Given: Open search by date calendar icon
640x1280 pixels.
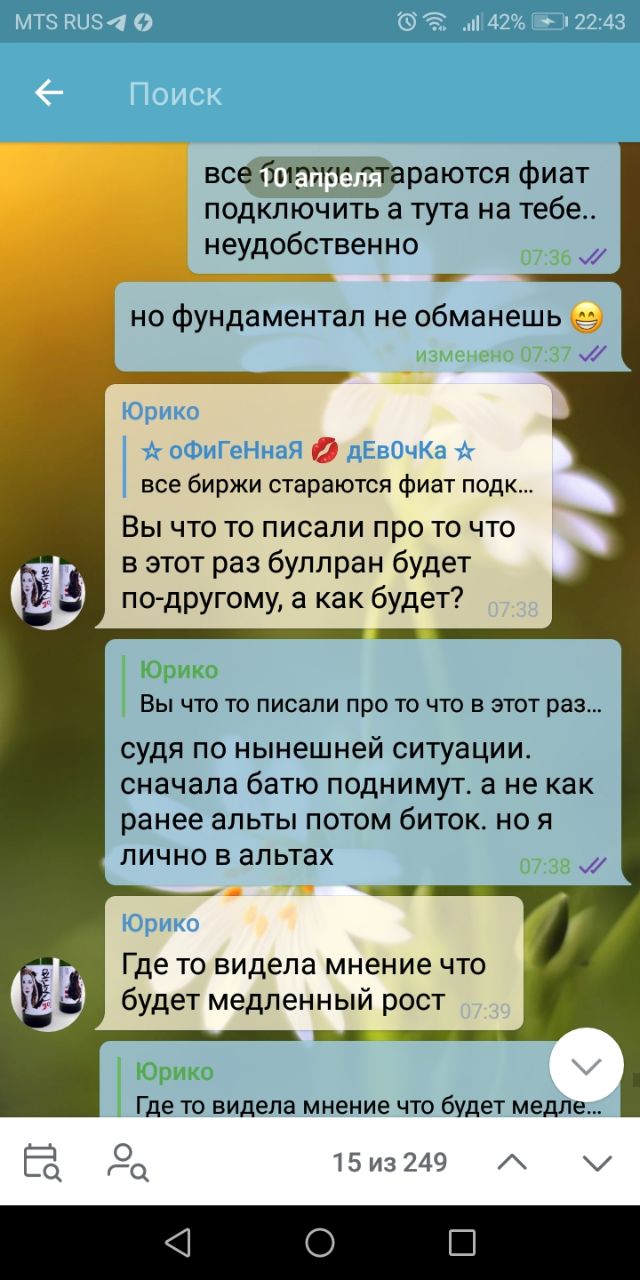Looking at the screenshot, I should point(42,1162).
